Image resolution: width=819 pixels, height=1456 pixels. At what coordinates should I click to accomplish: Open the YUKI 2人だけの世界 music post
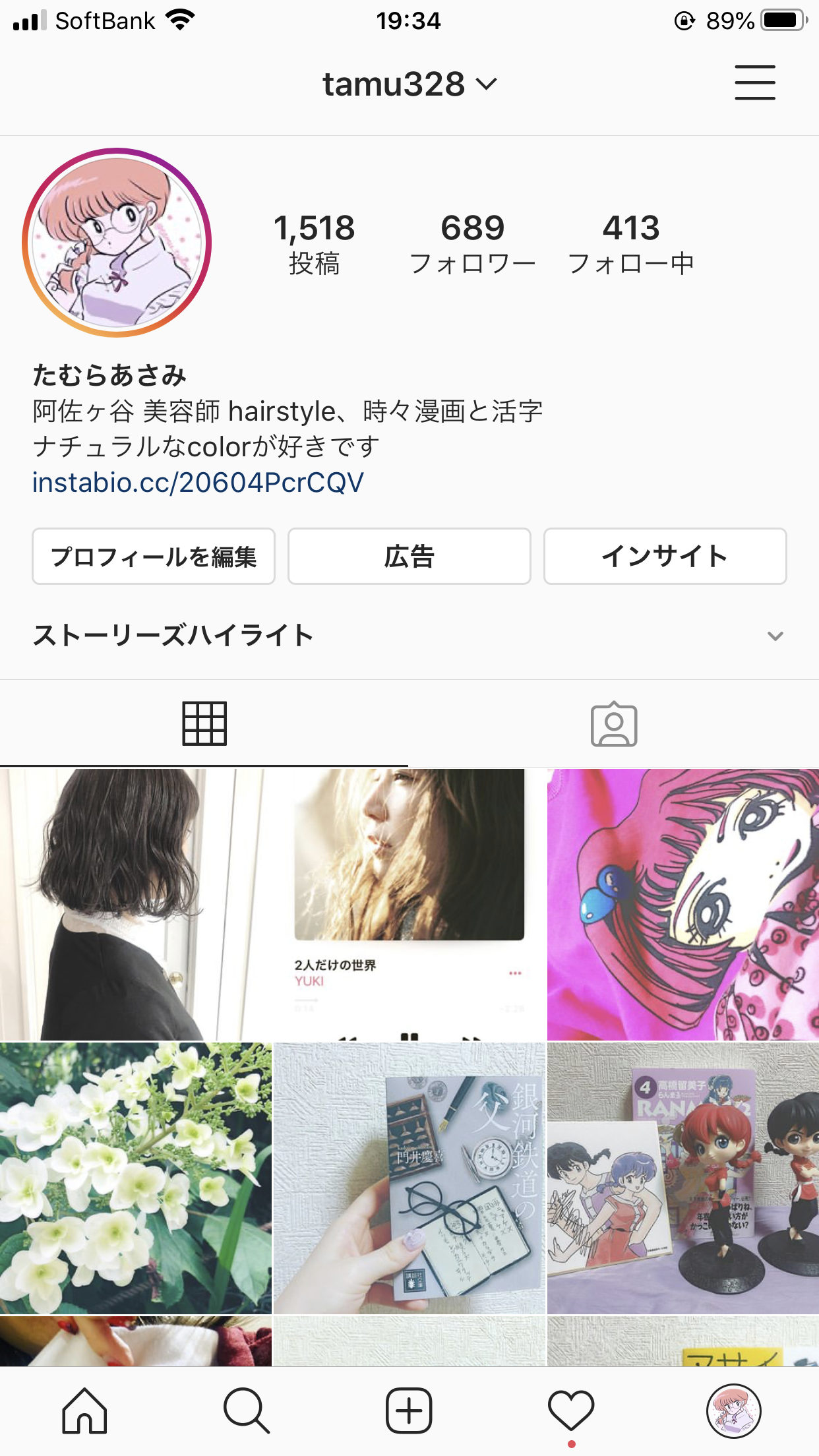point(409,904)
